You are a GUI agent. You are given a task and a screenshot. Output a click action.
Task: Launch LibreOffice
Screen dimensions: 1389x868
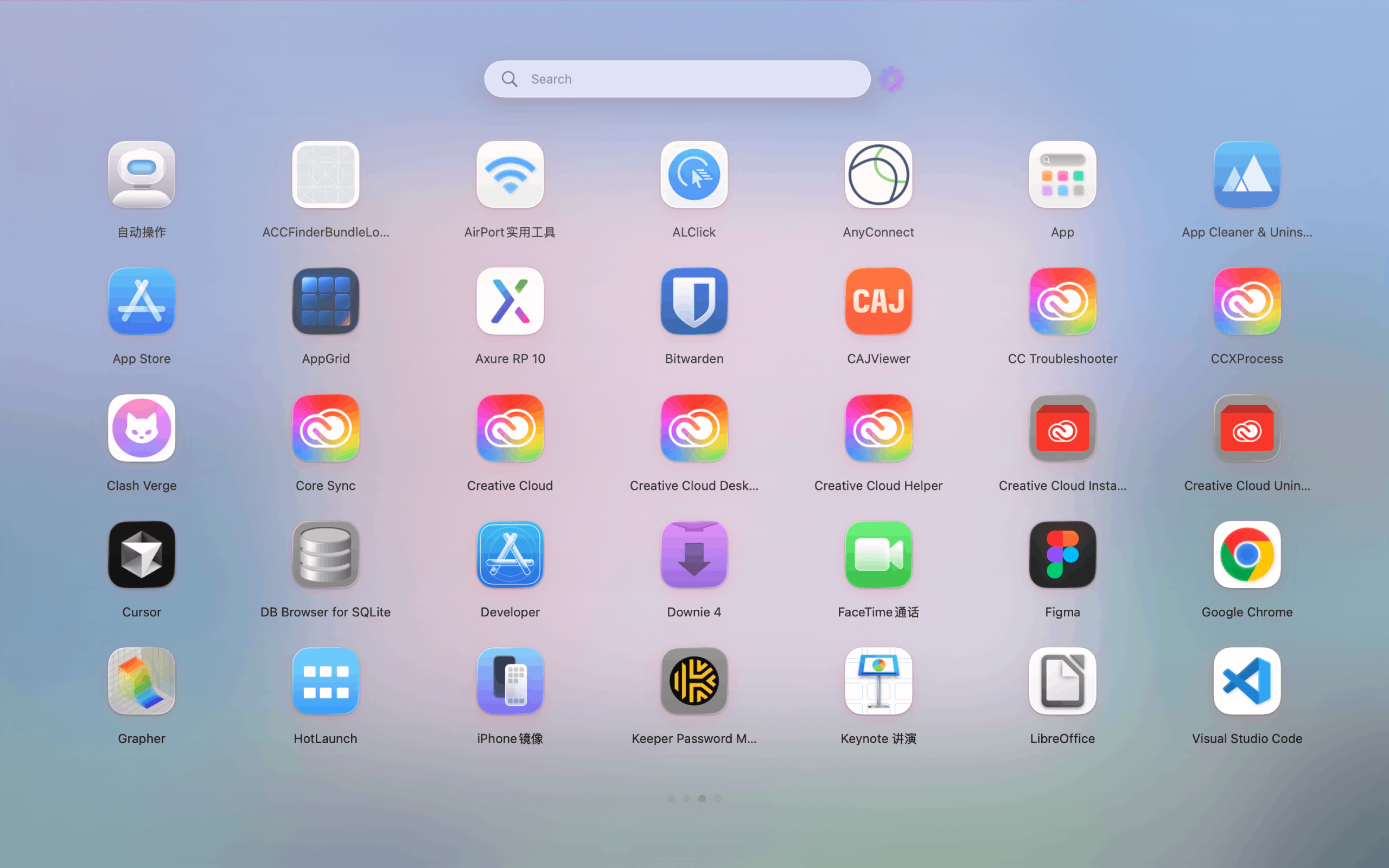pos(1062,681)
